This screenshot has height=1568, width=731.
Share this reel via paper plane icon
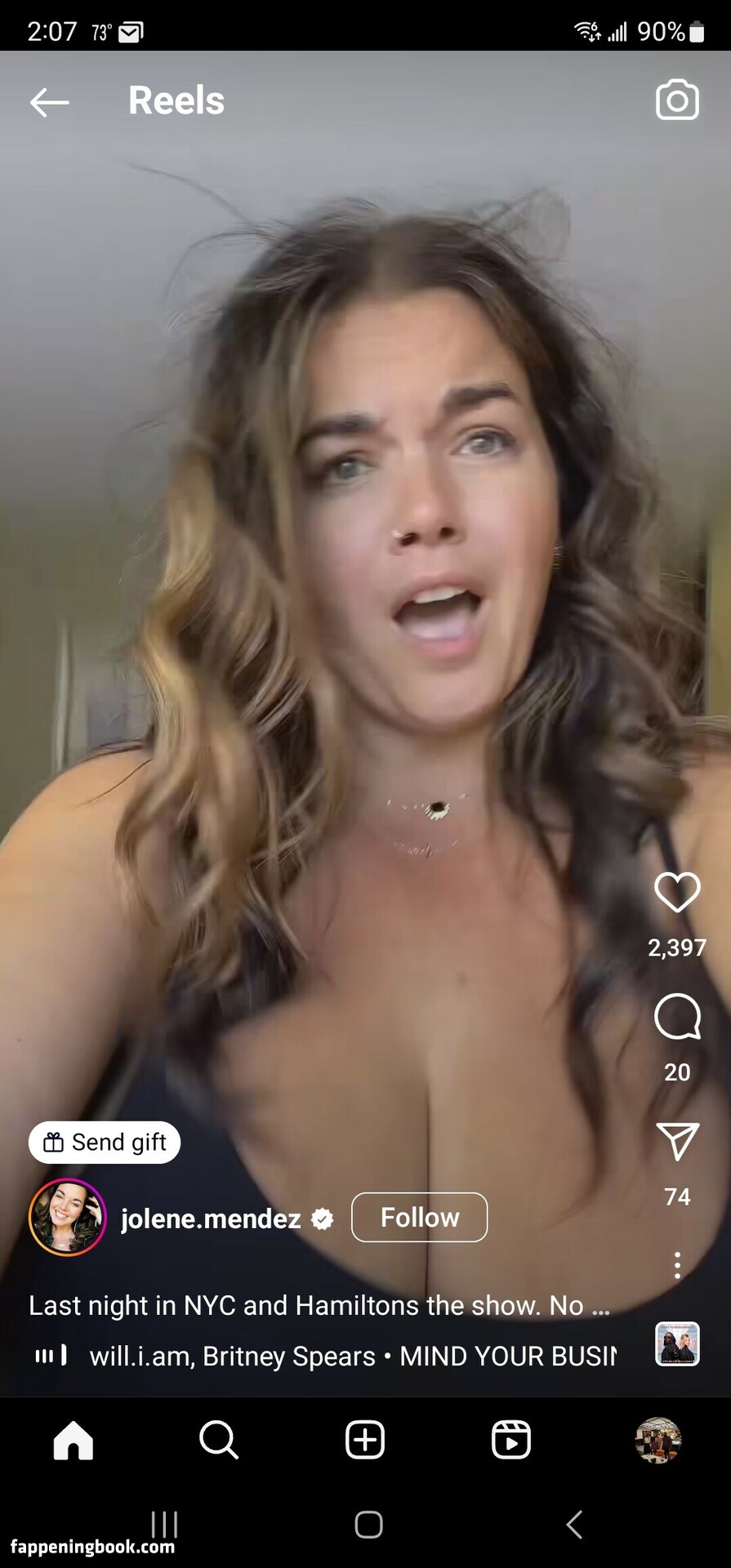[x=677, y=1141]
